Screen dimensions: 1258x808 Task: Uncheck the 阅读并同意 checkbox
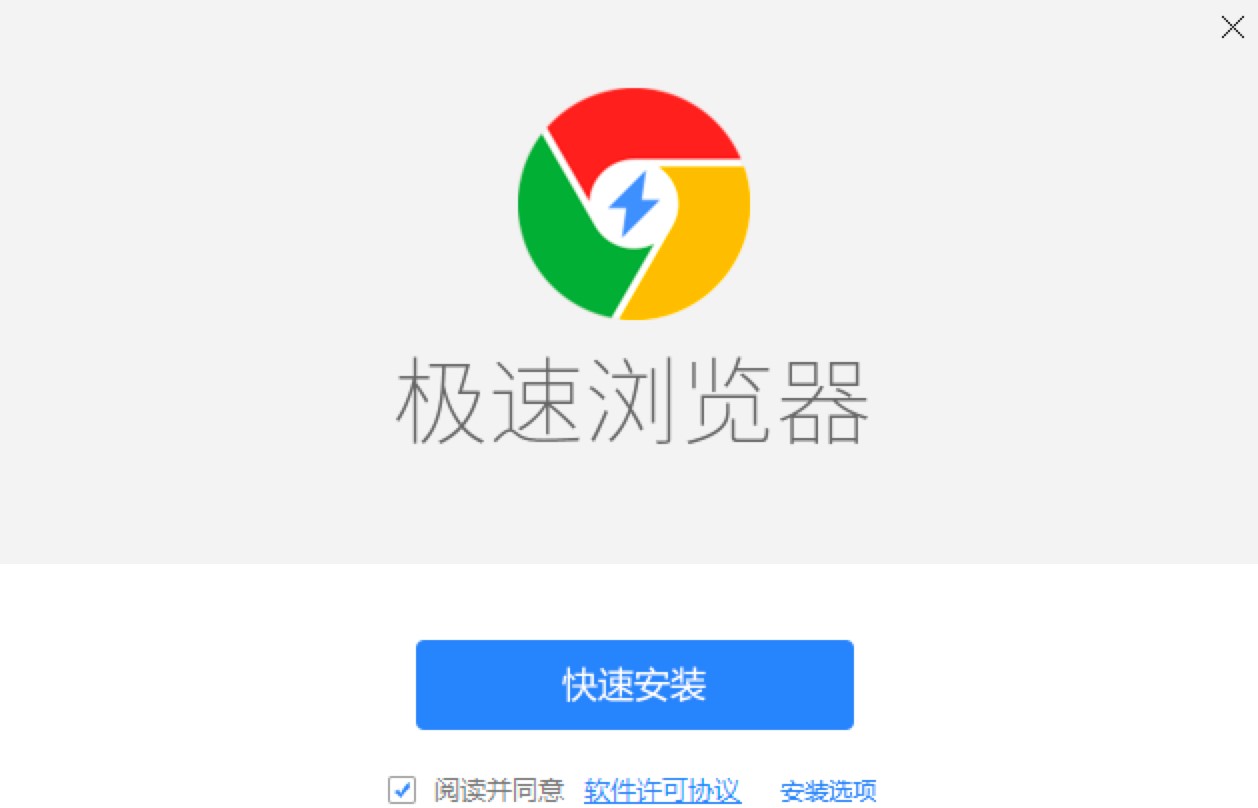(x=402, y=790)
